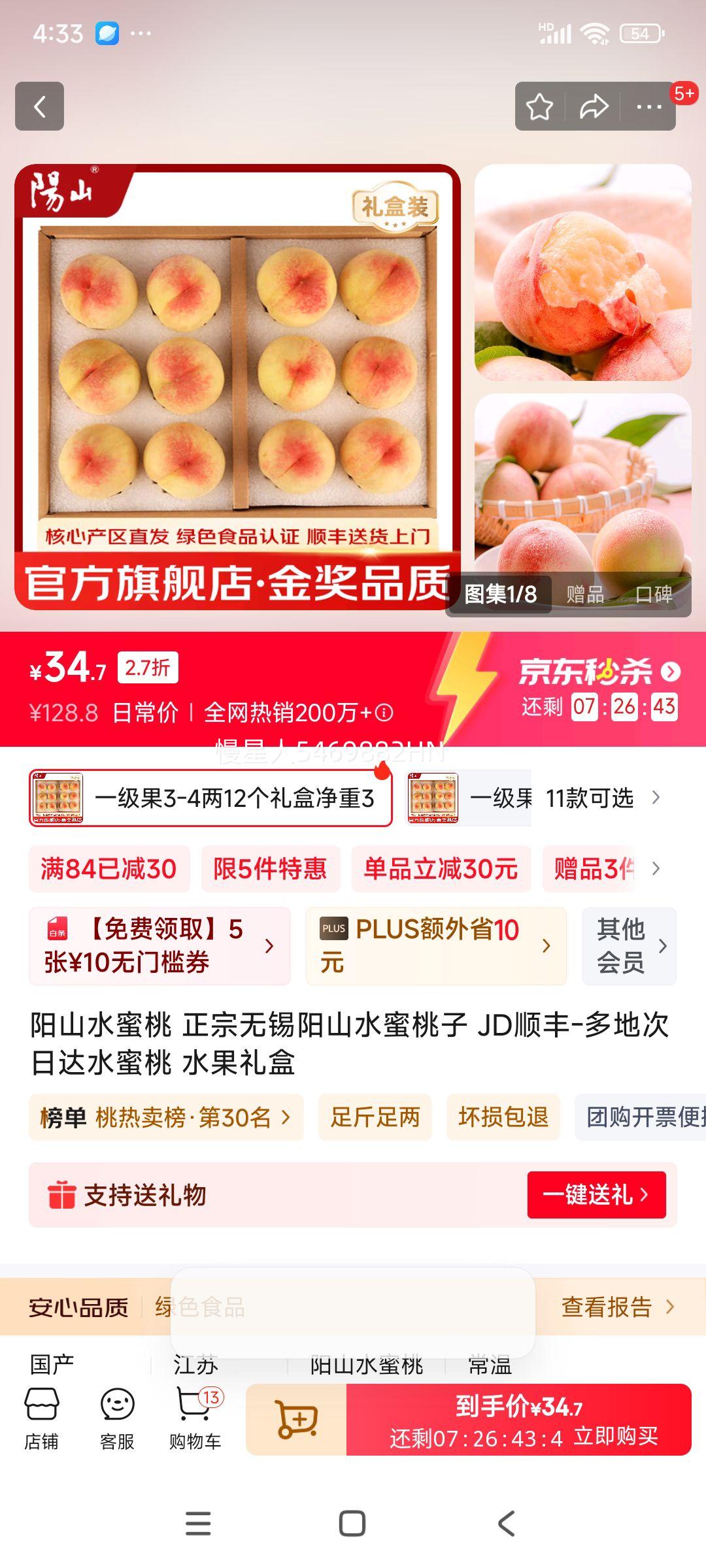Screen dimensions: 706x1568
Task: Buy now at 到手价¥34.7
Action: (518, 1419)
